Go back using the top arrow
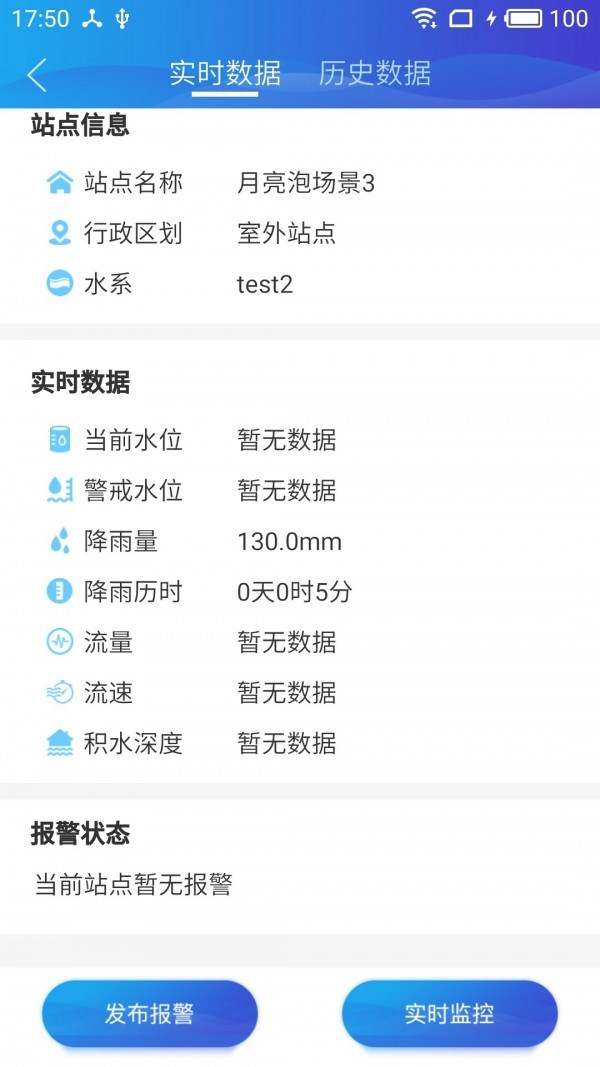The height and width of the screenshot is (1067, 600). 37,75
